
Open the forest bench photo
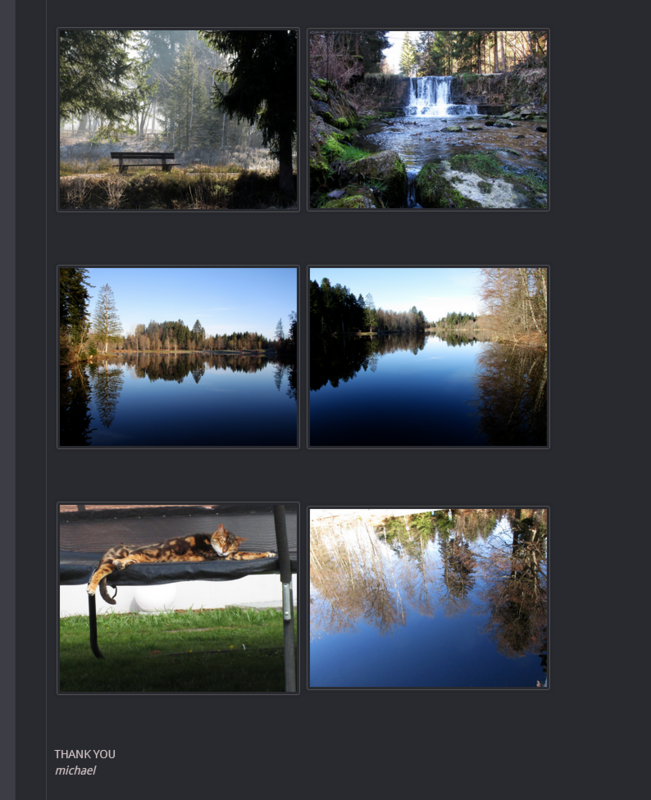pyautogui.click(x=178, y=119)
